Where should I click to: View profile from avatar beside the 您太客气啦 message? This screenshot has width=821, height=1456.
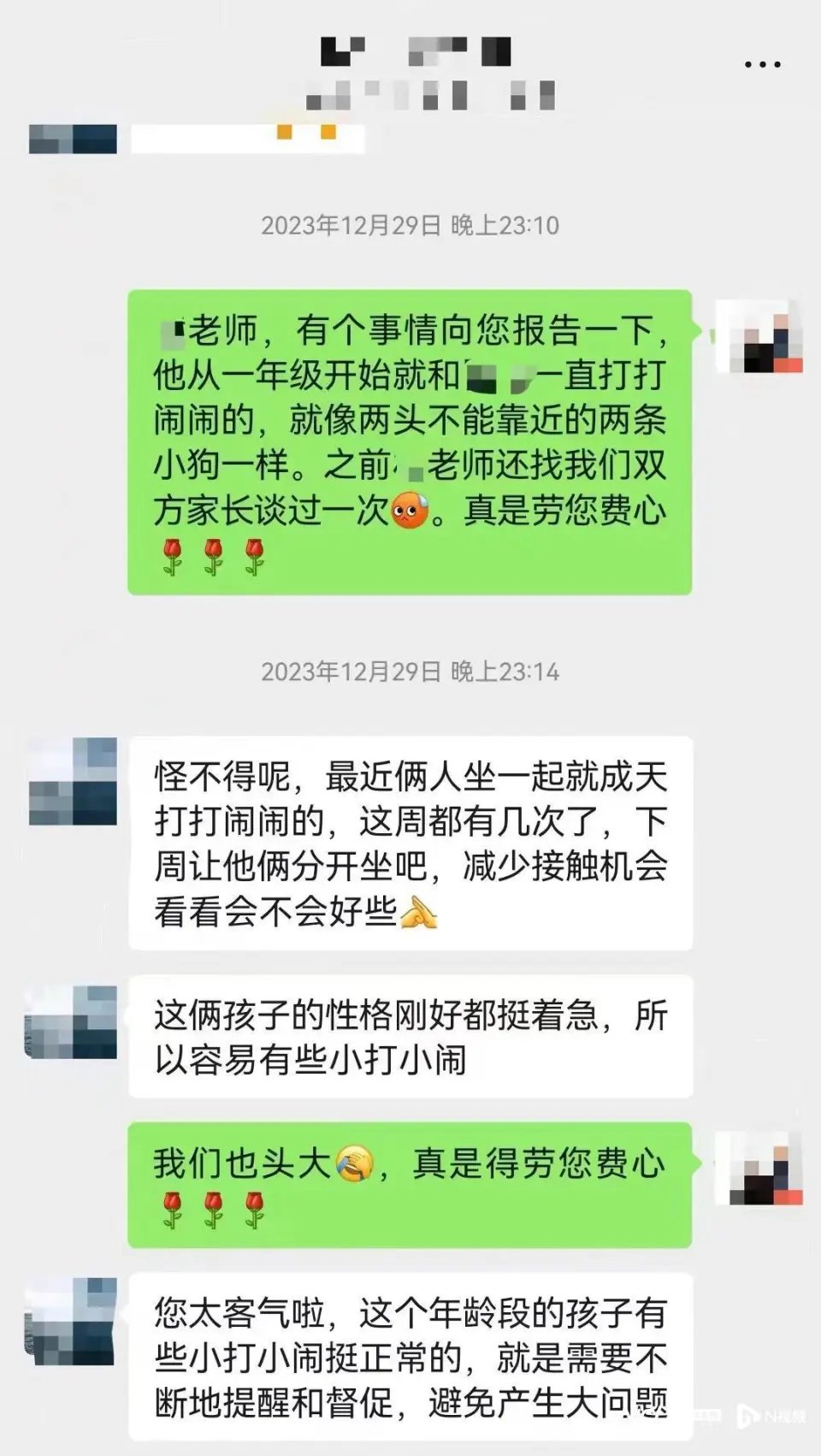click(73, 1320)
